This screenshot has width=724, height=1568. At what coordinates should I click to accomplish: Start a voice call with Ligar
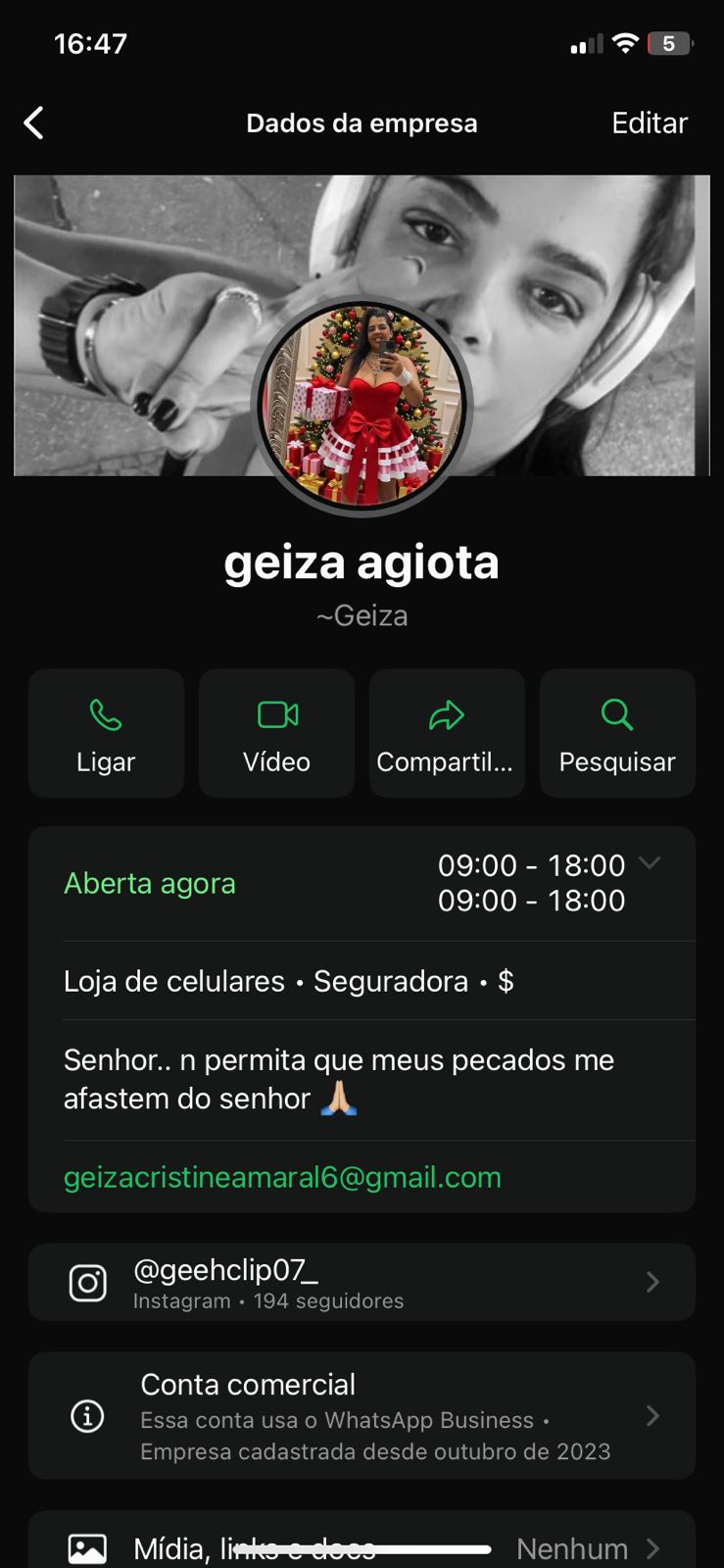click(106, 733)
